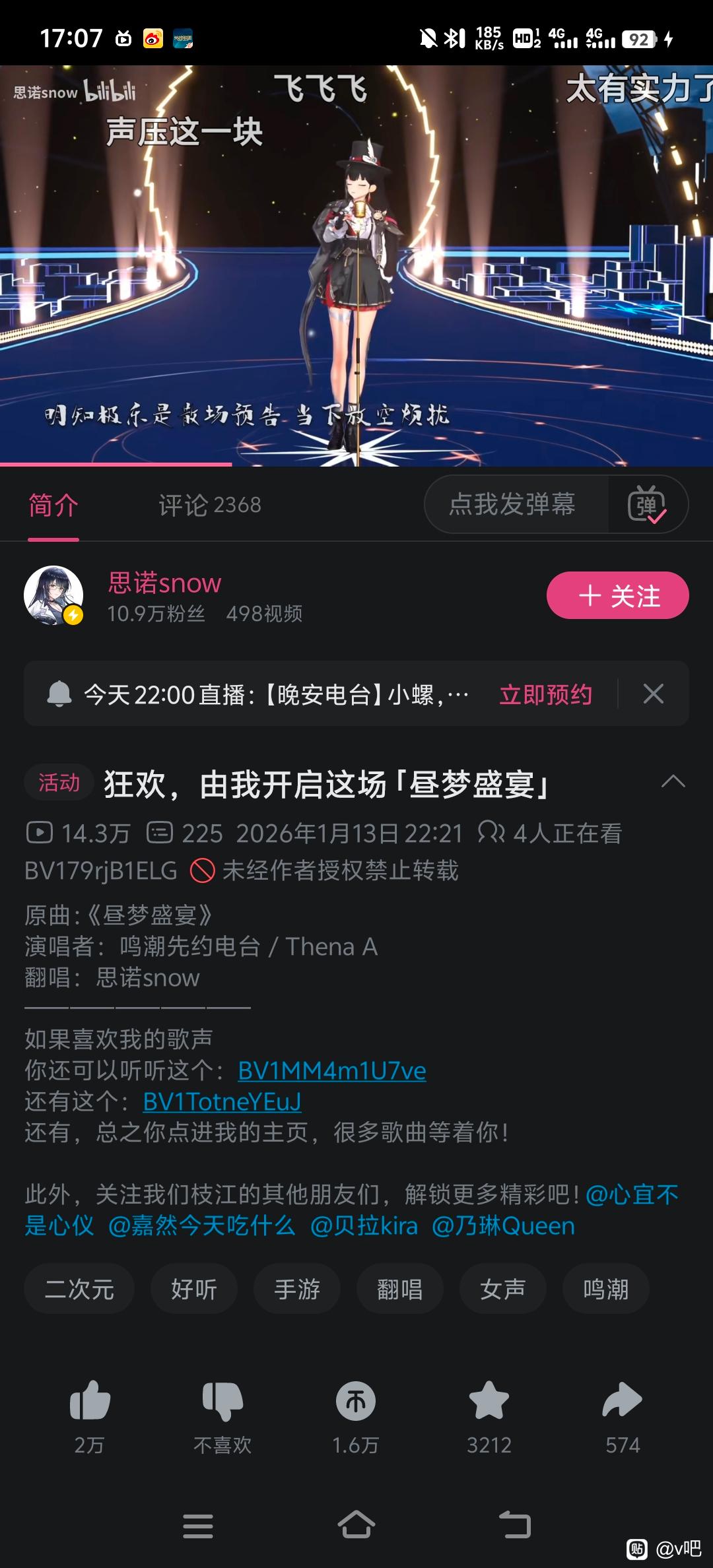Open the @乃琳Queen profile link
This screenshot has height=1568, width=713.
(503, 1226)
